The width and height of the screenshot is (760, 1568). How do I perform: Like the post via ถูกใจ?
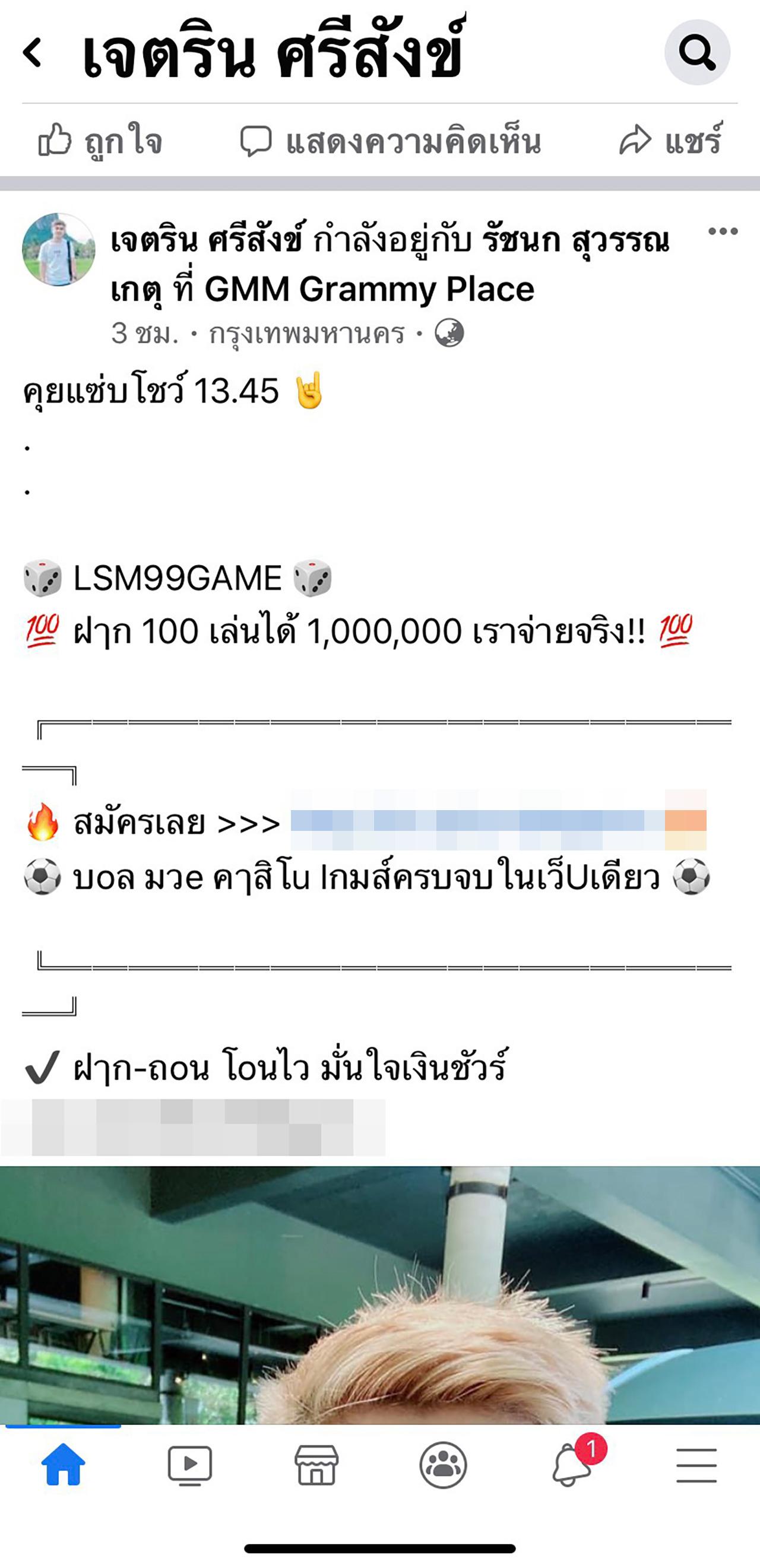pos(100,141)
